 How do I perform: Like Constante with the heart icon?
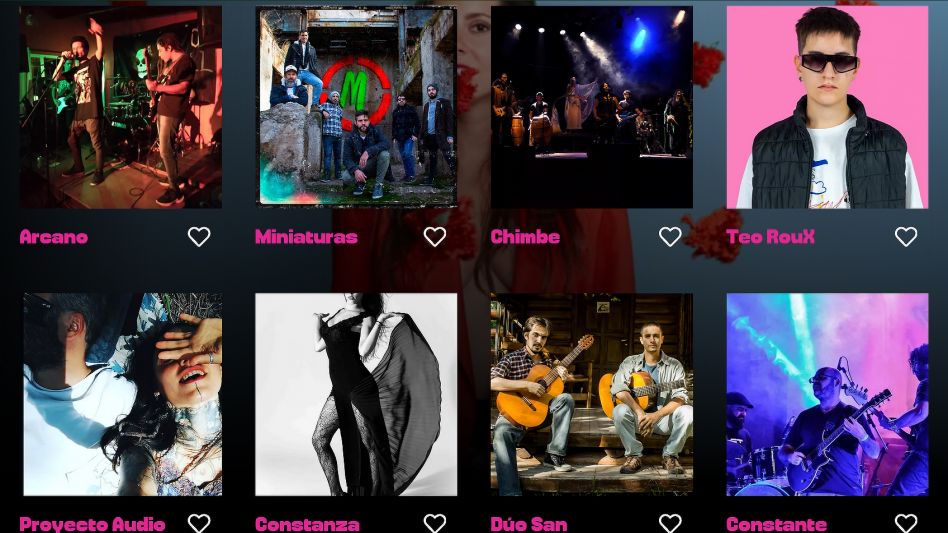pos(906,522)
